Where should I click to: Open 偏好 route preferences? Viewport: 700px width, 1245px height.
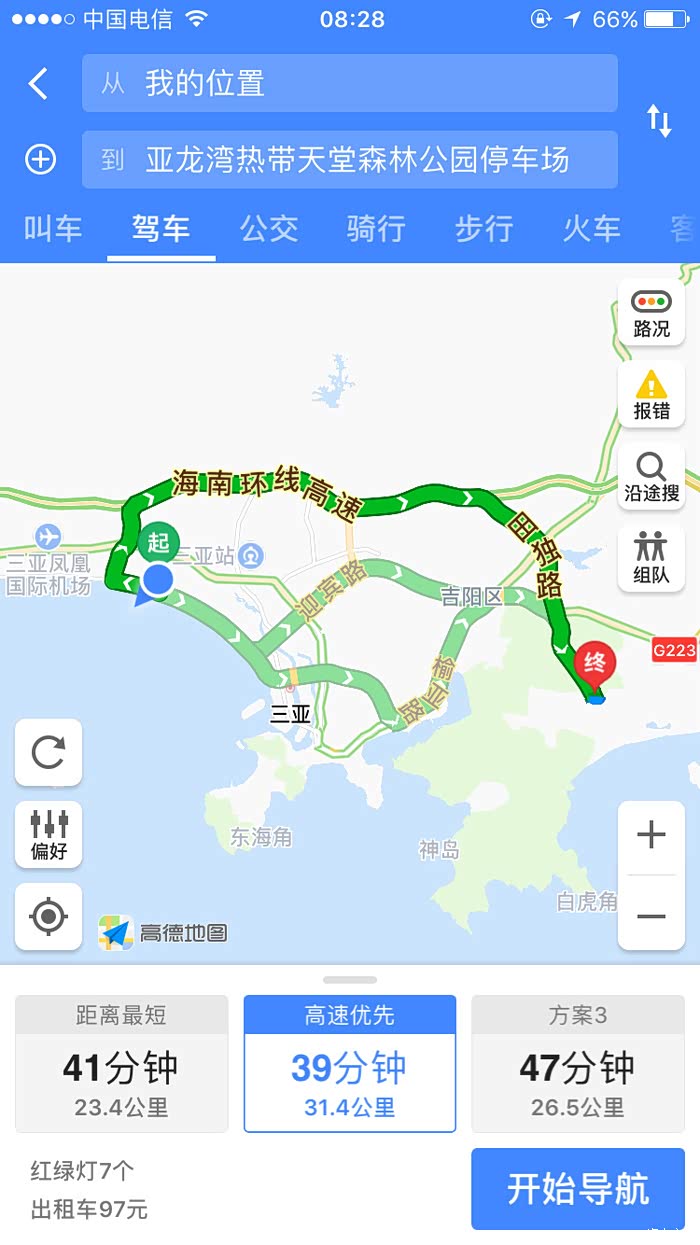click(x=48, y=834)
